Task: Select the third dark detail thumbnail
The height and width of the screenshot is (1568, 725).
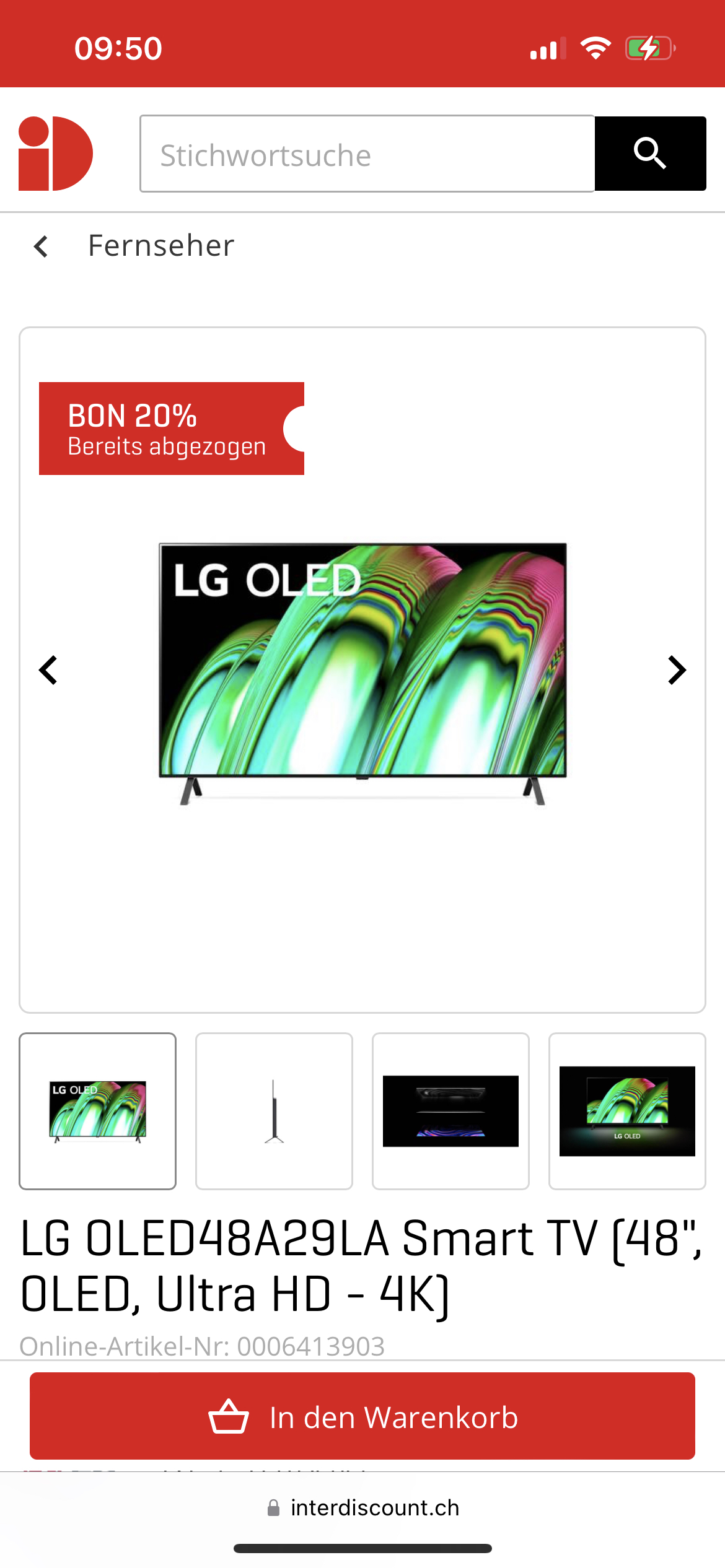Action: coord(450,1111)
